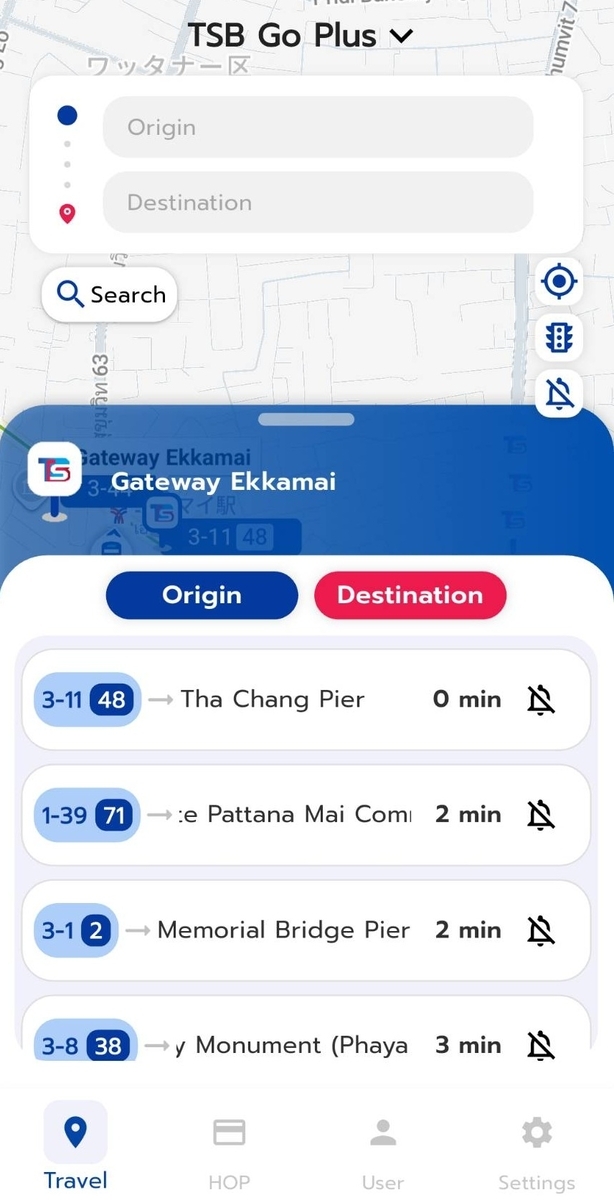Enable arrival alert for Memorial Bridge Pier bus
Screen dimensions: 614x1200
(541, 930)
